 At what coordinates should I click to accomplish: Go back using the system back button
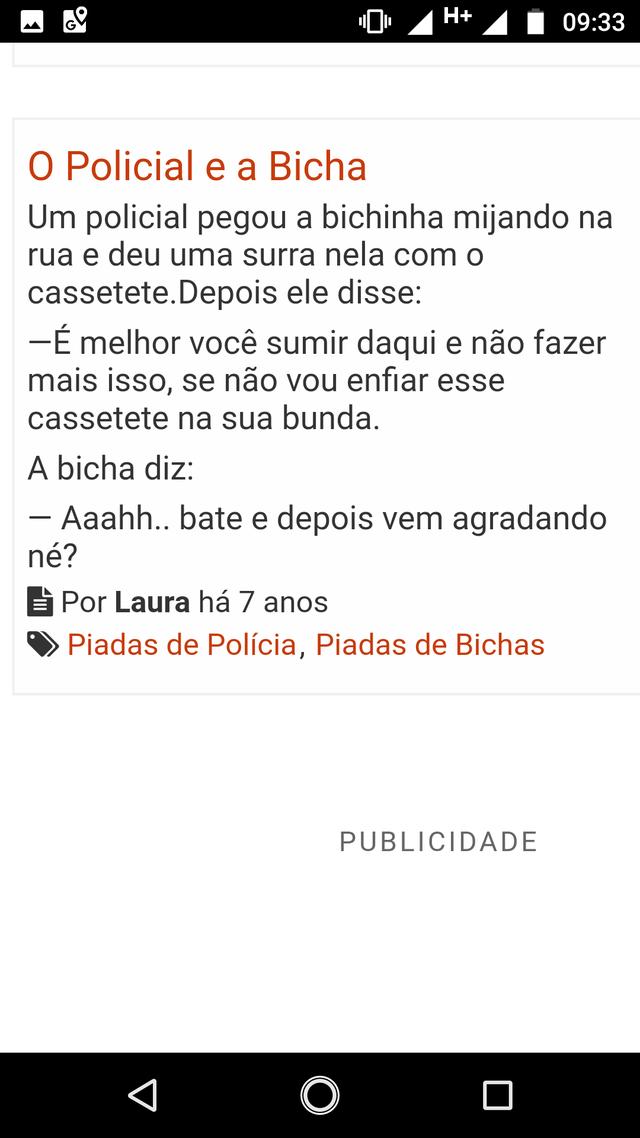143,1095
